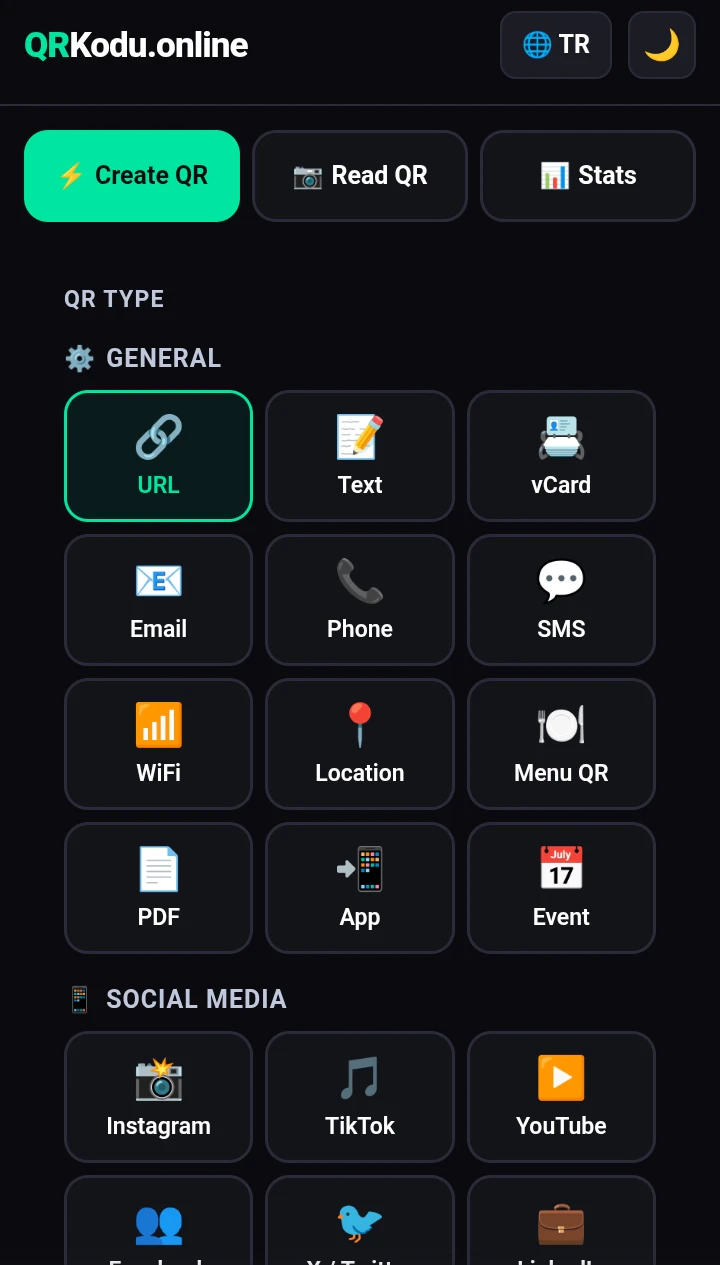Toggle dark mode with the moon icon
This screenshot has width=720, height=1265.
coord(662,44)
